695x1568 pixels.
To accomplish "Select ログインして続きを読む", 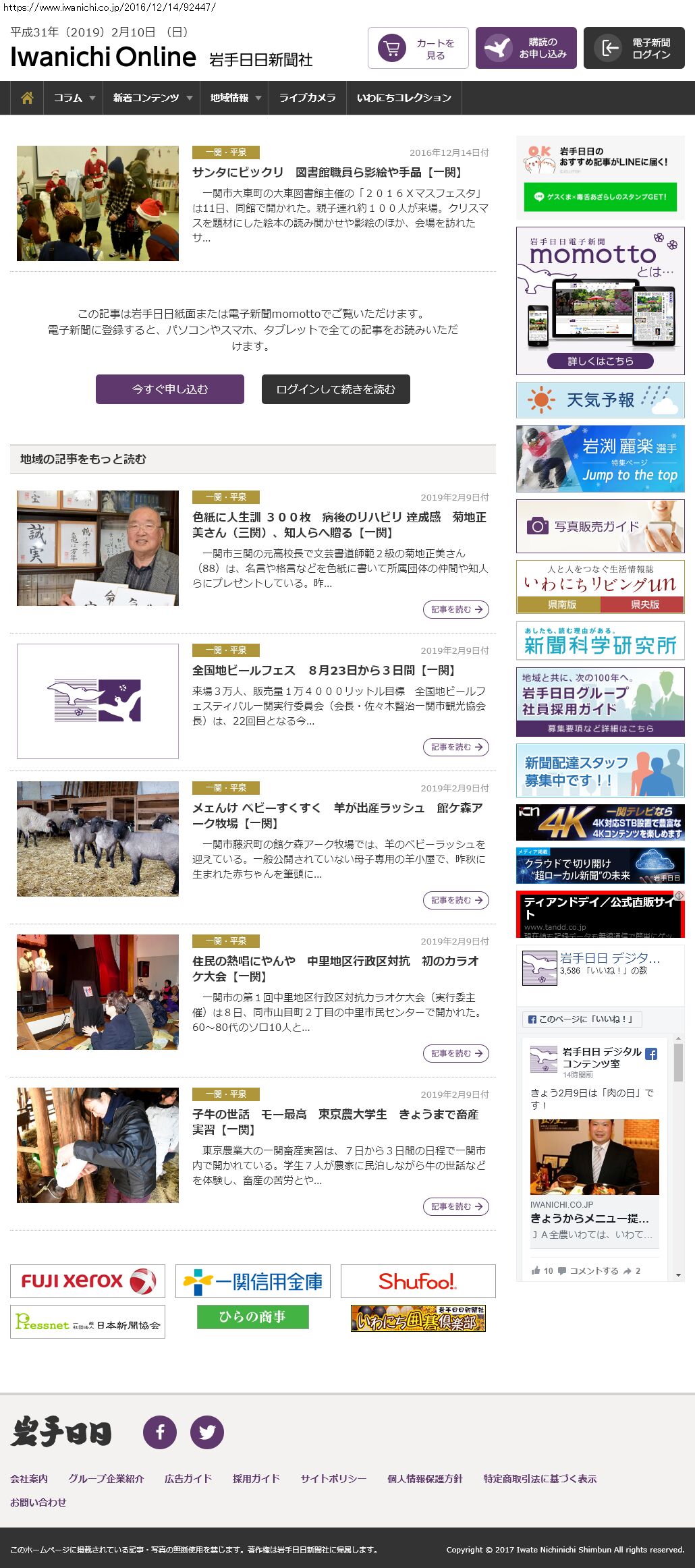I will click(335, 389).
